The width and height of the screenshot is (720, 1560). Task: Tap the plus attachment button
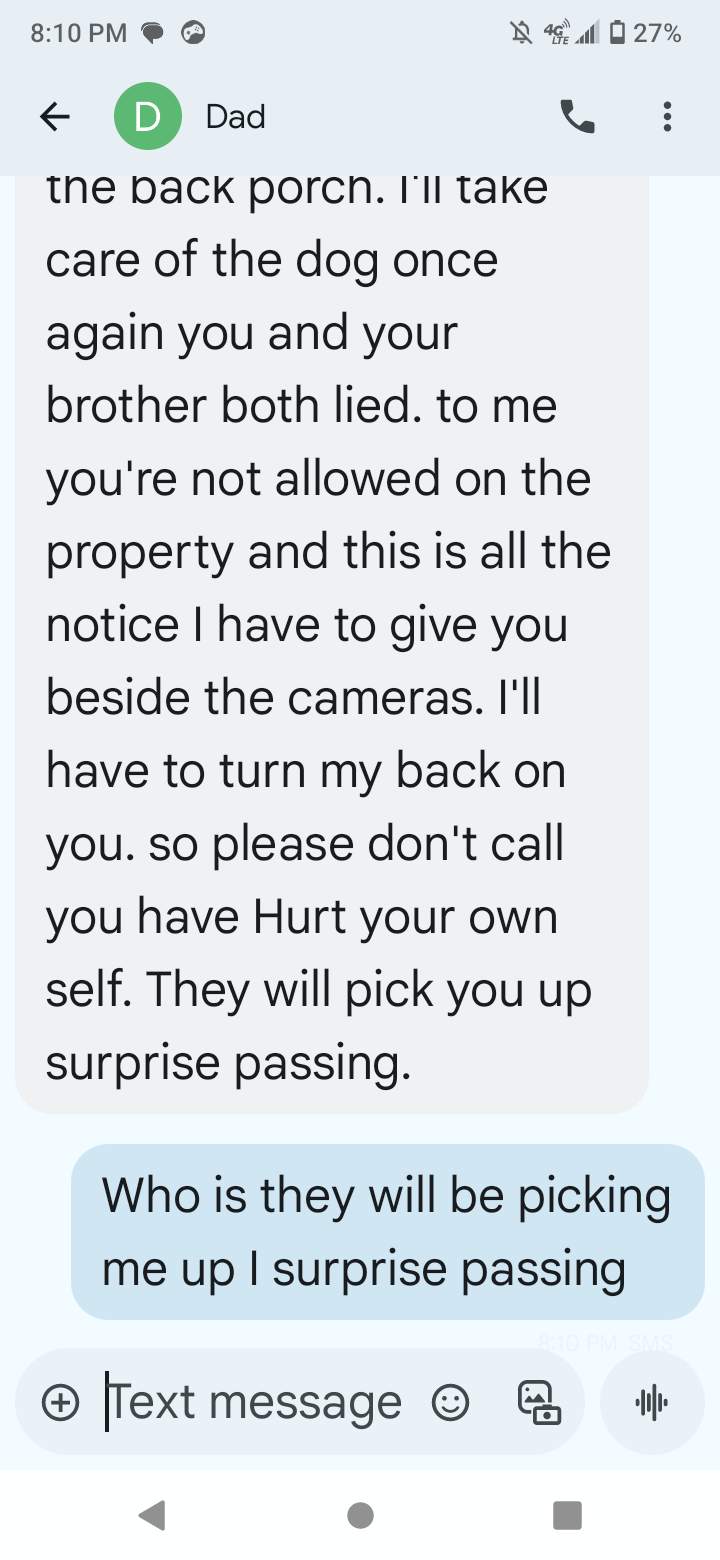coord(61,1402)
